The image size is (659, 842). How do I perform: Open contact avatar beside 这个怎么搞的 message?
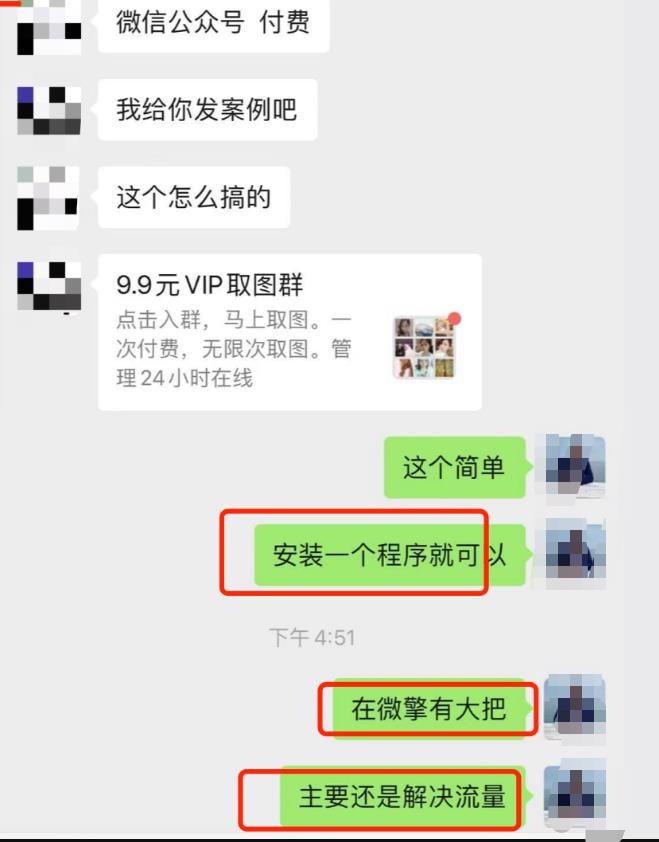pos(48,197)
